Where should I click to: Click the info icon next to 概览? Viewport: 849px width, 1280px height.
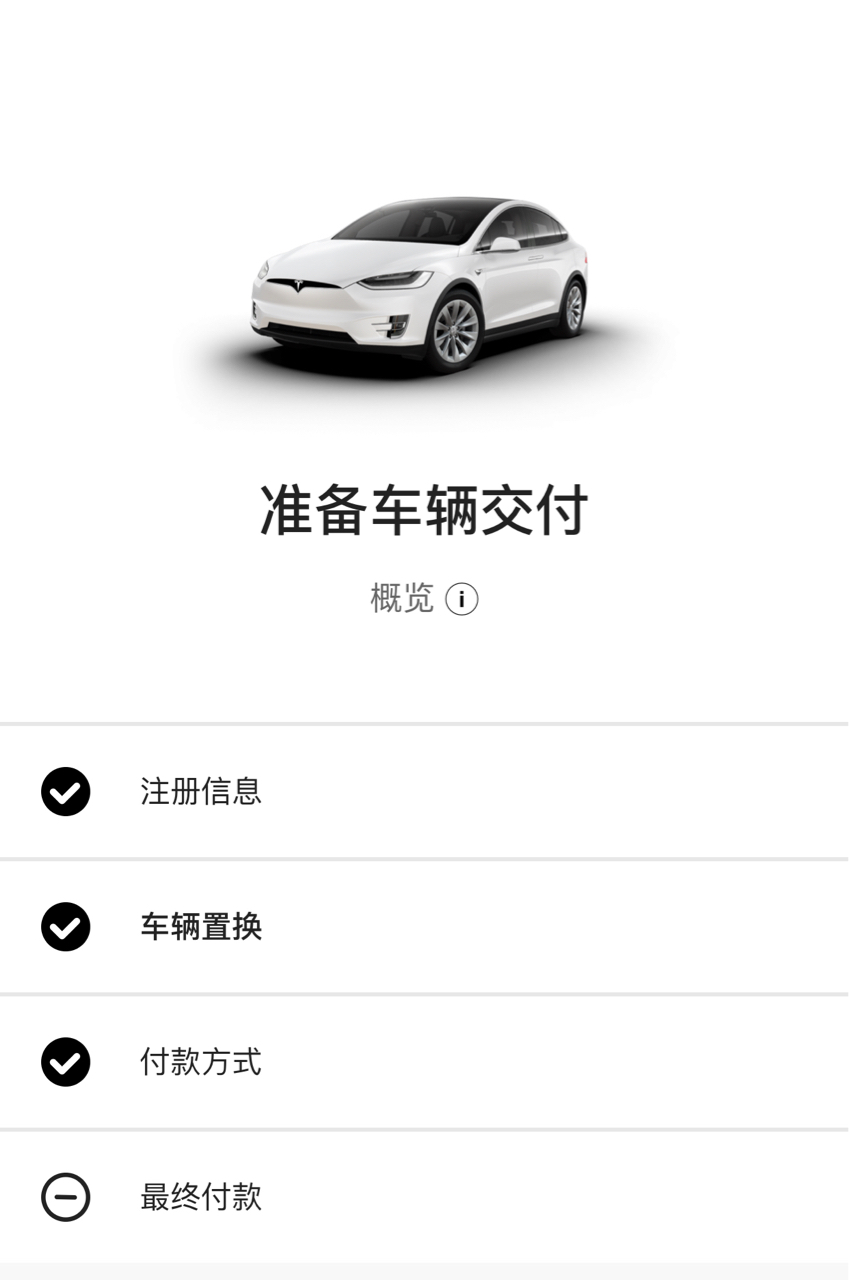pyautogui.click(x=461, y=600)
